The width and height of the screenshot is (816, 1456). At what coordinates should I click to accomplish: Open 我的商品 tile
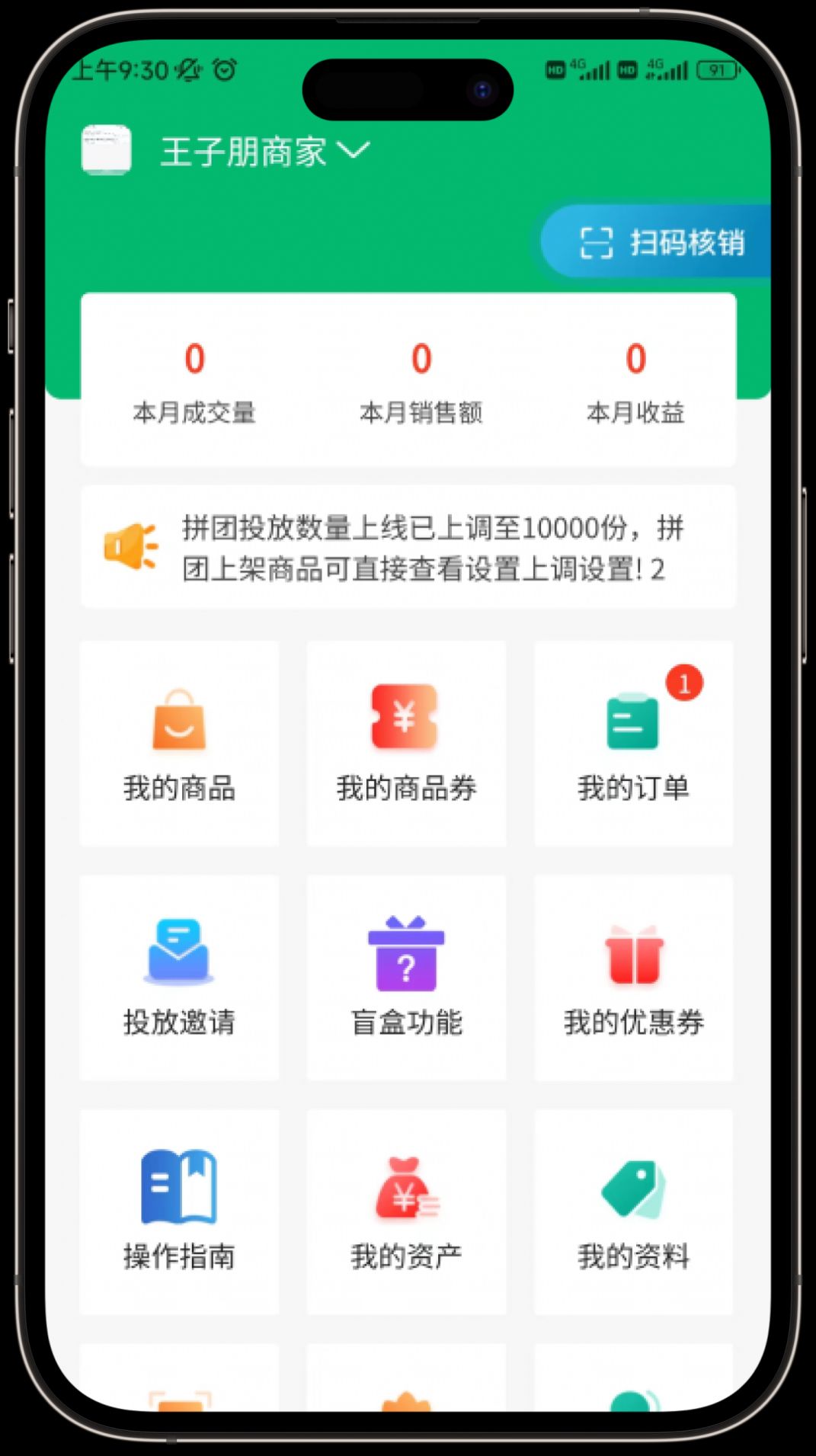(x=179, y=743)
